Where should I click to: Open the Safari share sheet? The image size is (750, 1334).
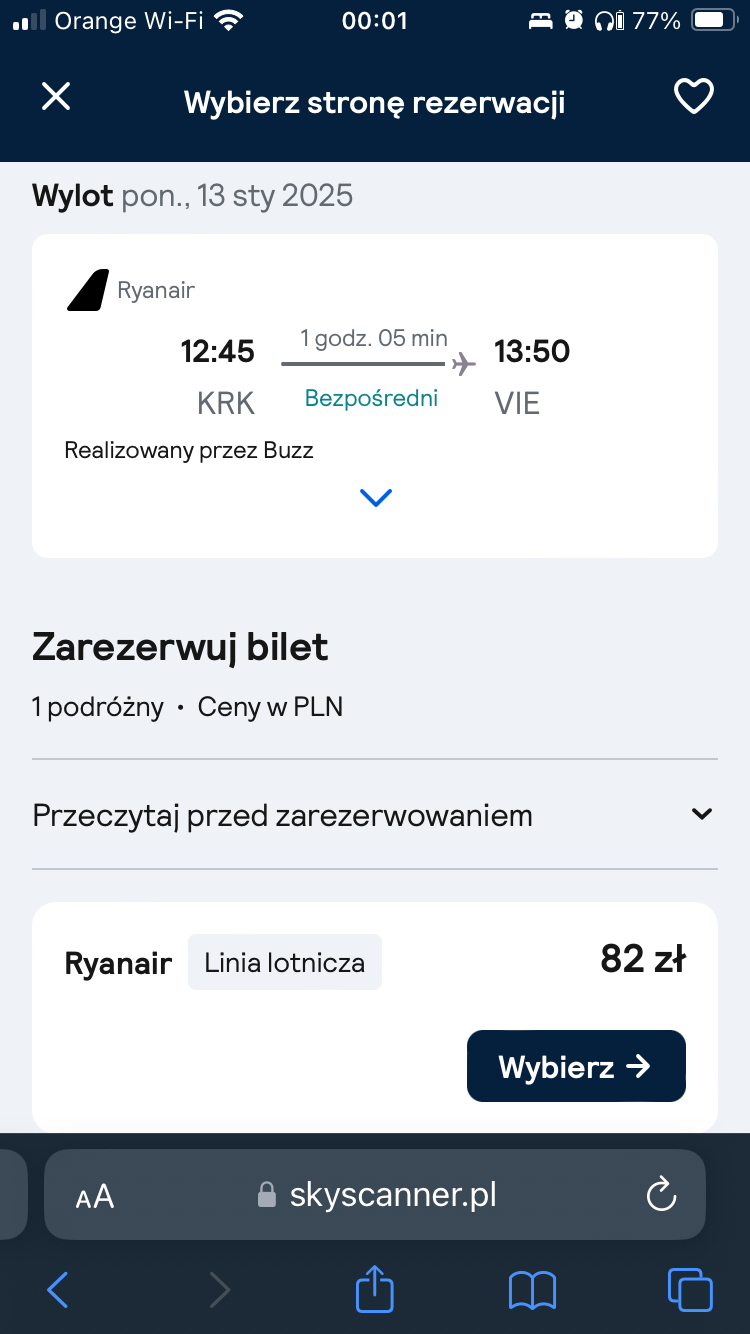(375, 1288)
